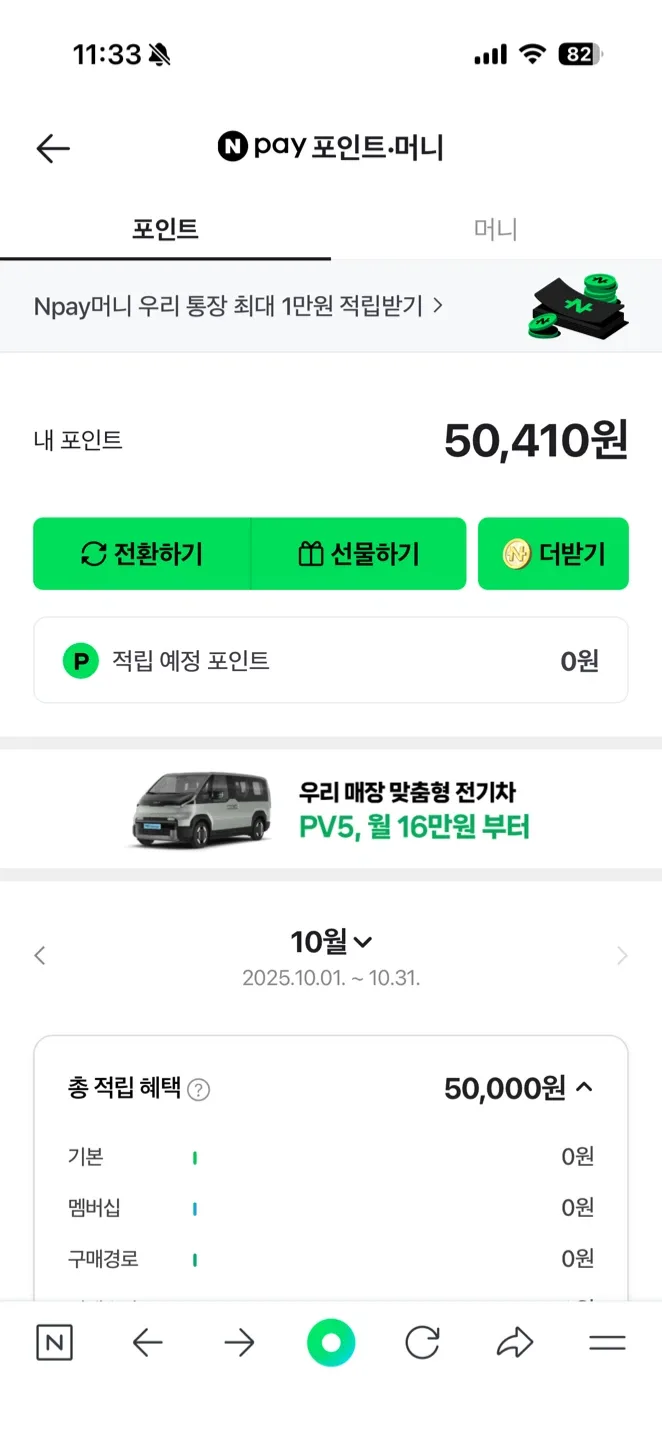Navigate back in the browser toolbar
The width and height of the screenshot is (662, 1440).
click(x=147, y=1343)
